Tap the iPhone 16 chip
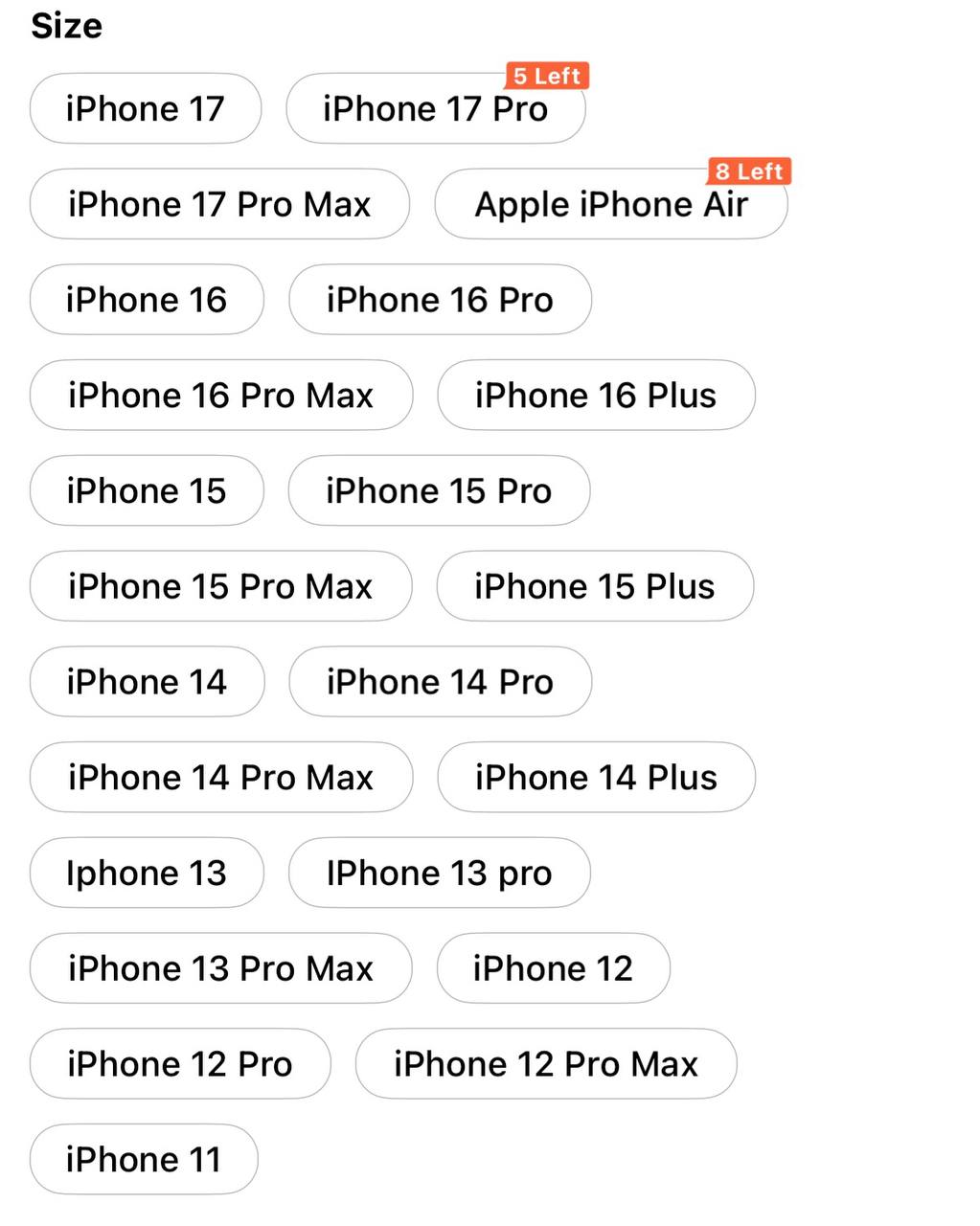Image resolution: width=980 pixels, height=1226 pixels. tap(147, 300)
